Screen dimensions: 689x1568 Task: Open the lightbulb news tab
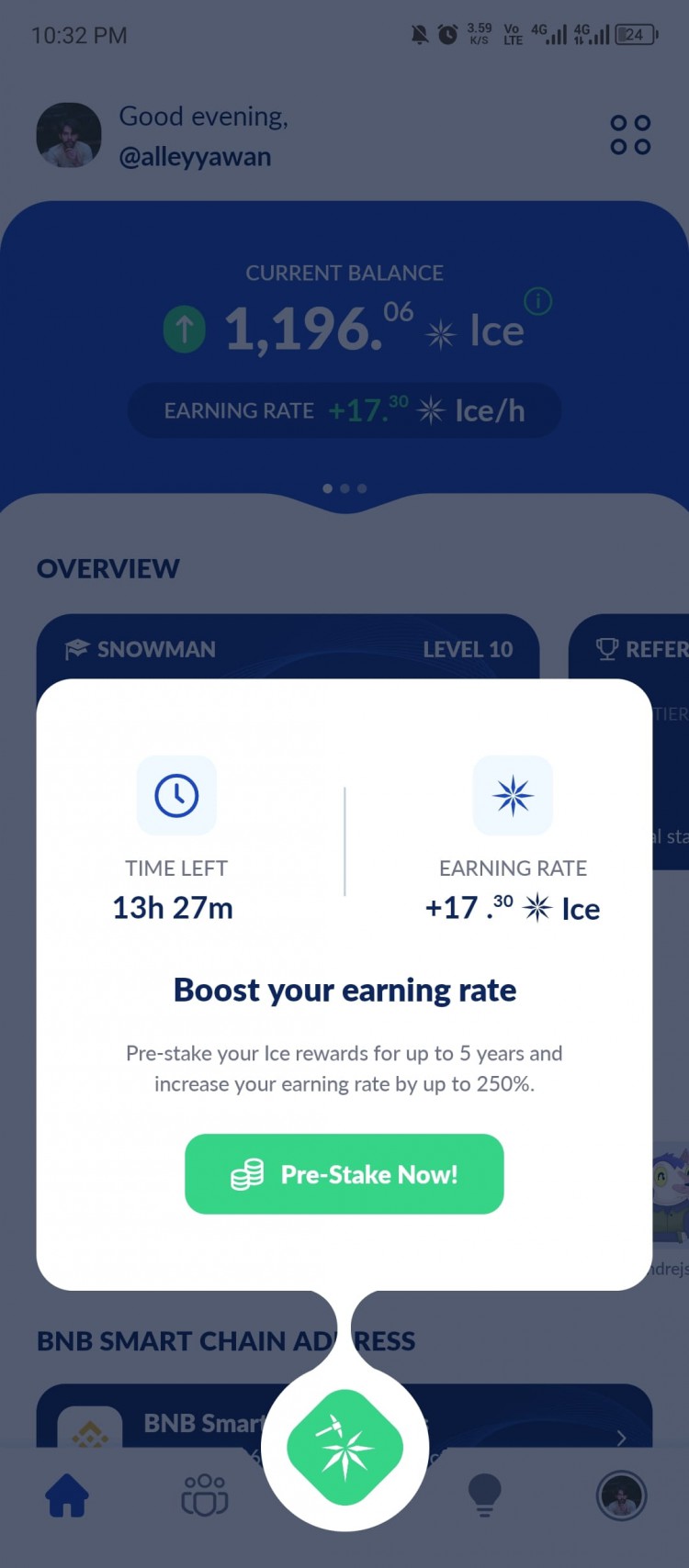tap(484, 1495)
